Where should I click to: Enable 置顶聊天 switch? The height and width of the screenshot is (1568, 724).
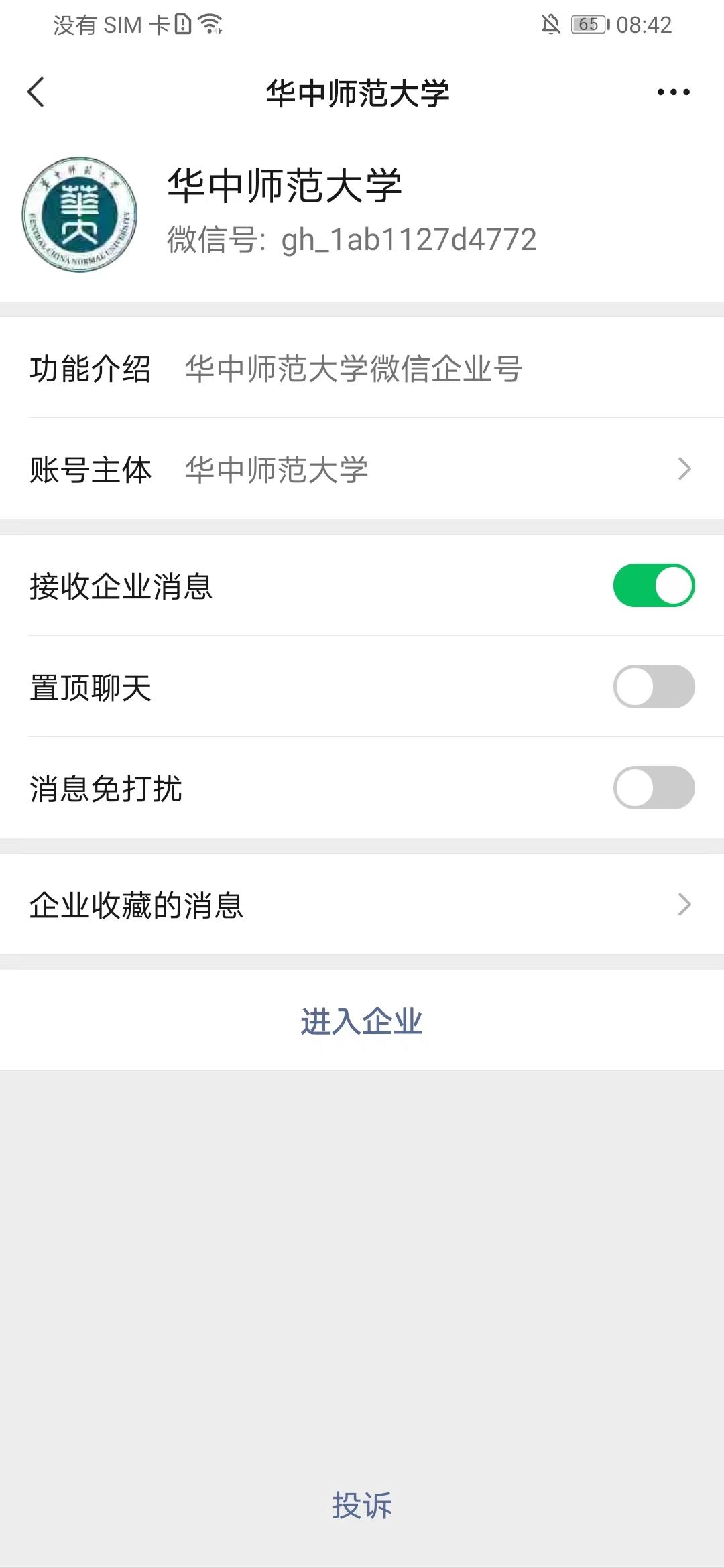(654, 687)
